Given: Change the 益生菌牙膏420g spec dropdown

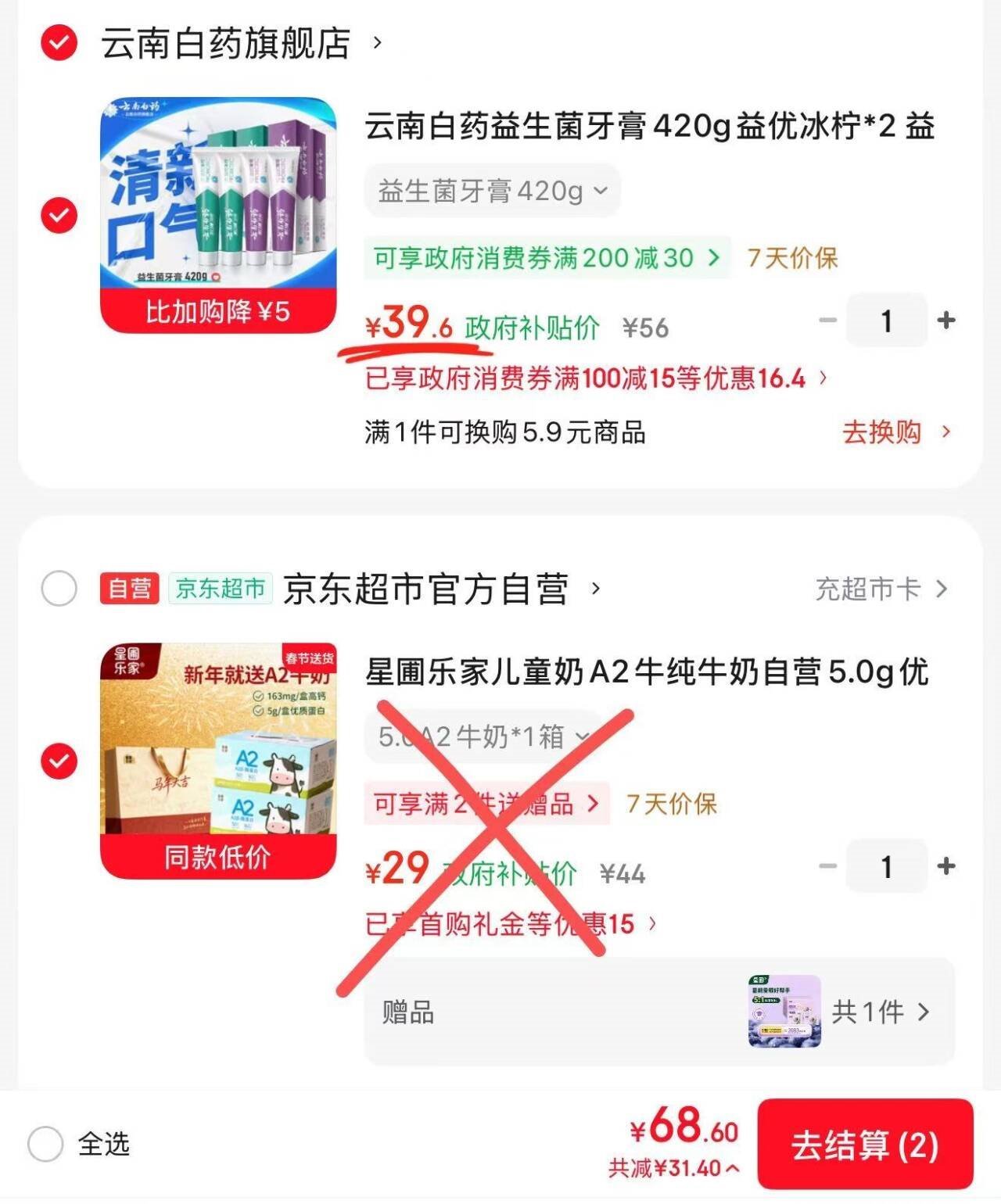Looking at the screenshot, I should tap(492, 191).
